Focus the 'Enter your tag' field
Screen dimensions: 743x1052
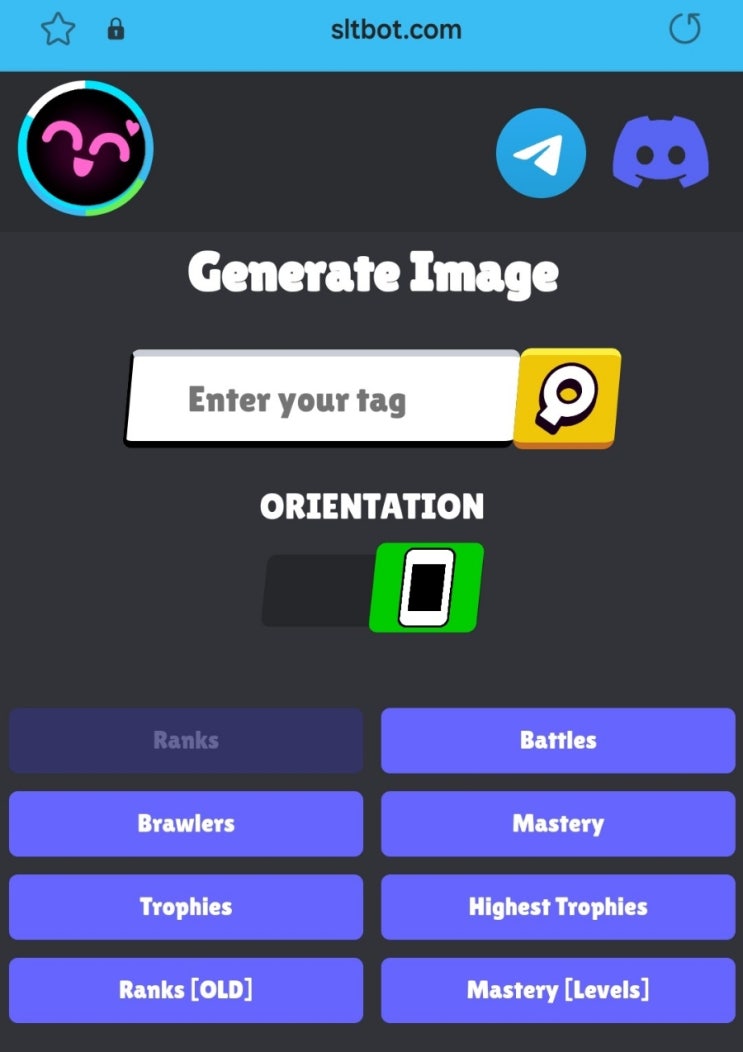coord(322,400)
